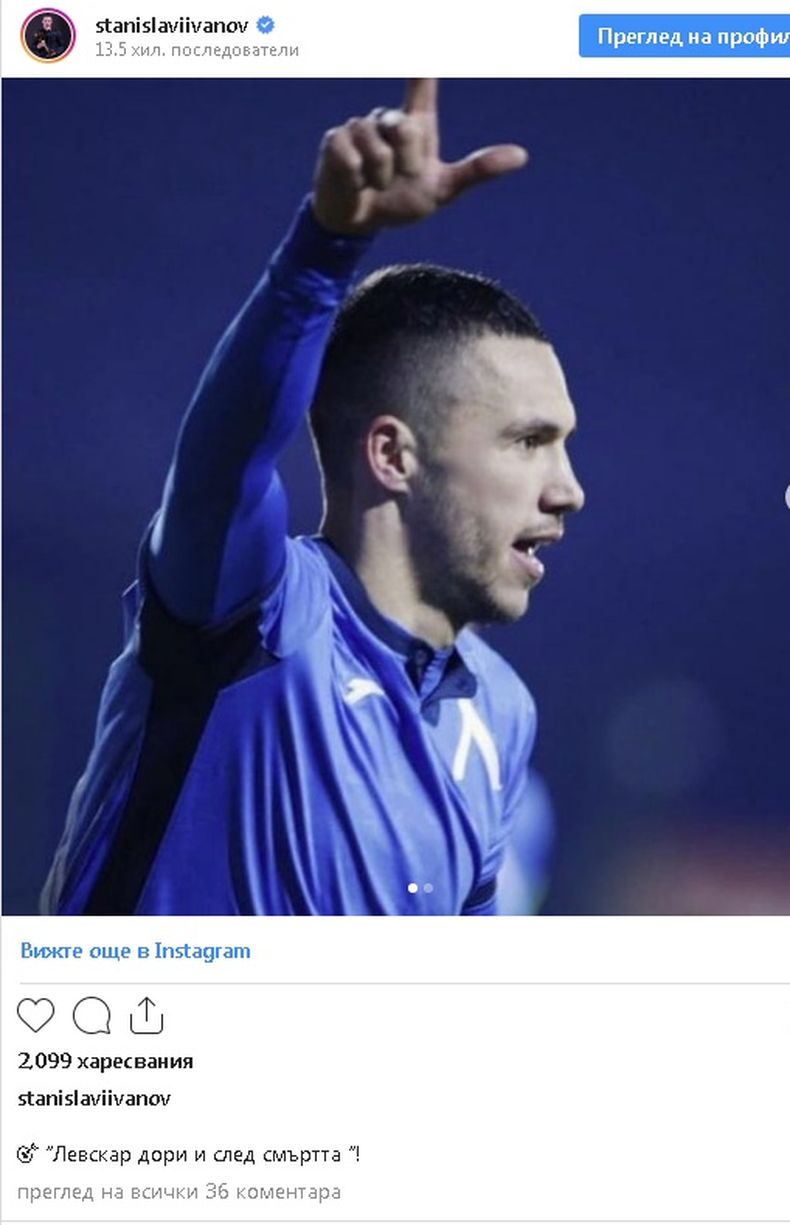This screenshot has width=790, height=1225.
Task: Open the Instagram post photo
Action: click(395, 496)
